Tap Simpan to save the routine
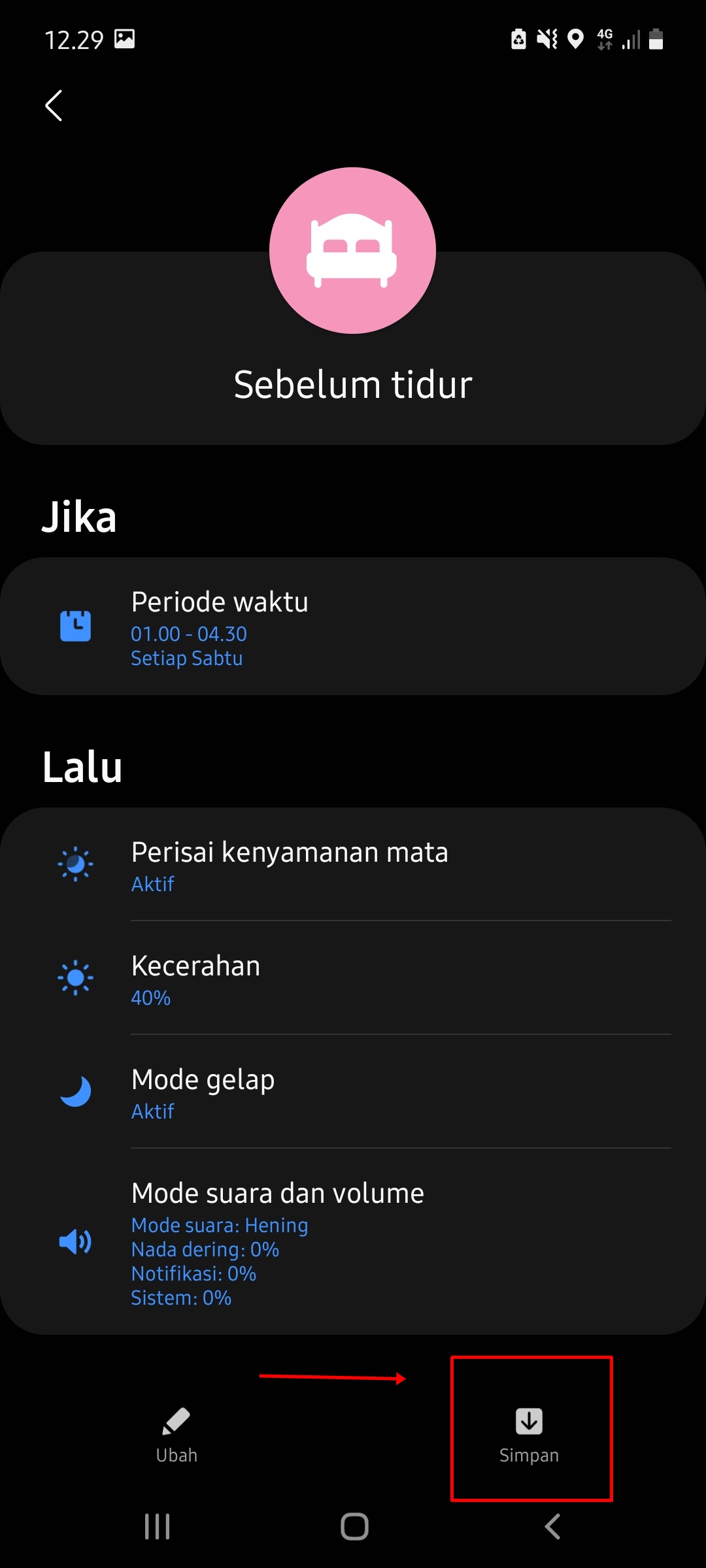This screenshot has width=706, height=1568. tap(529, 1435)
